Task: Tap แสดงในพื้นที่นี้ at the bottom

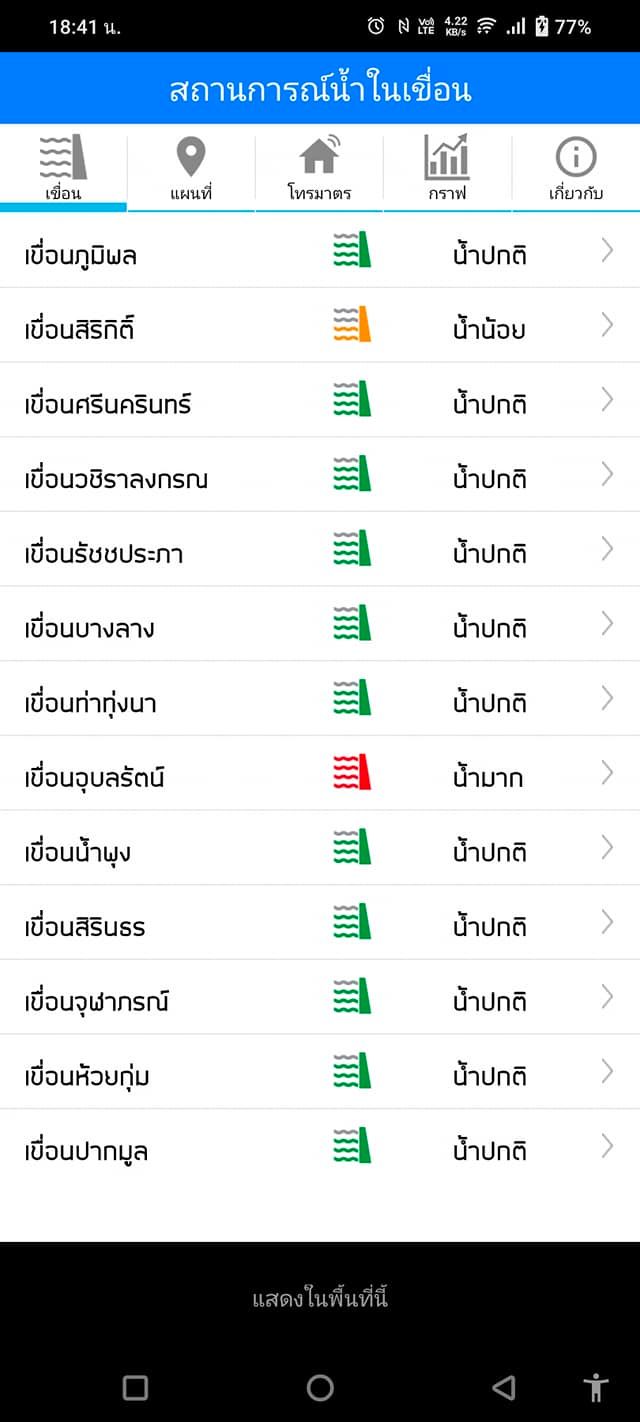Action: (320, 1300)
